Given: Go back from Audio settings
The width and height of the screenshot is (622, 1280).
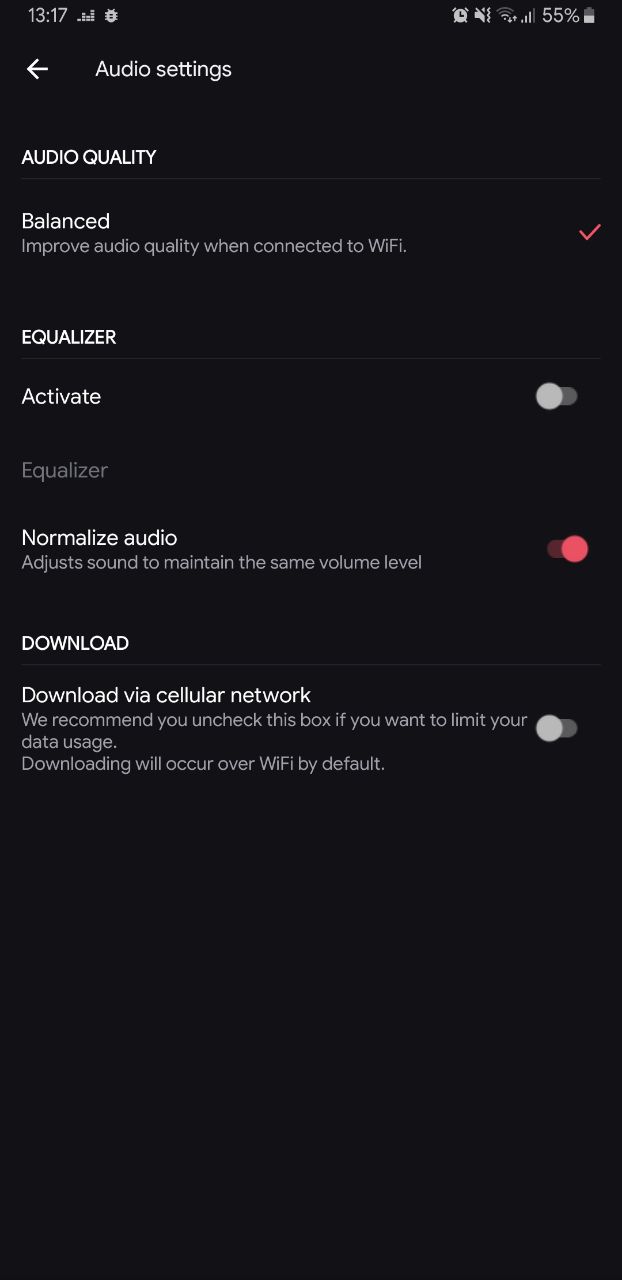Looking at the screenshot, I should (x=37, y=69).
